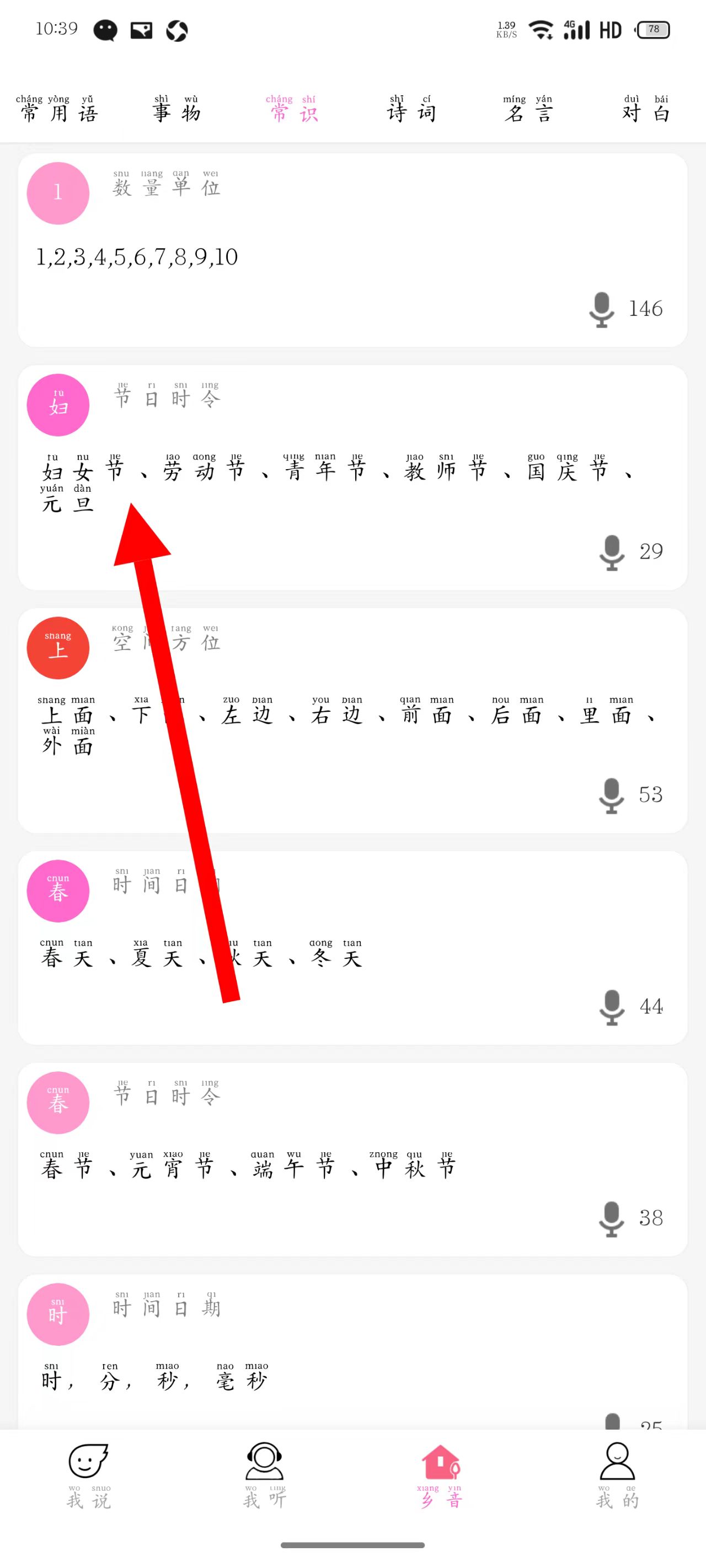Open the 我的 profile tab
The image size is (706, 1568).
(x=617, y=1474)
